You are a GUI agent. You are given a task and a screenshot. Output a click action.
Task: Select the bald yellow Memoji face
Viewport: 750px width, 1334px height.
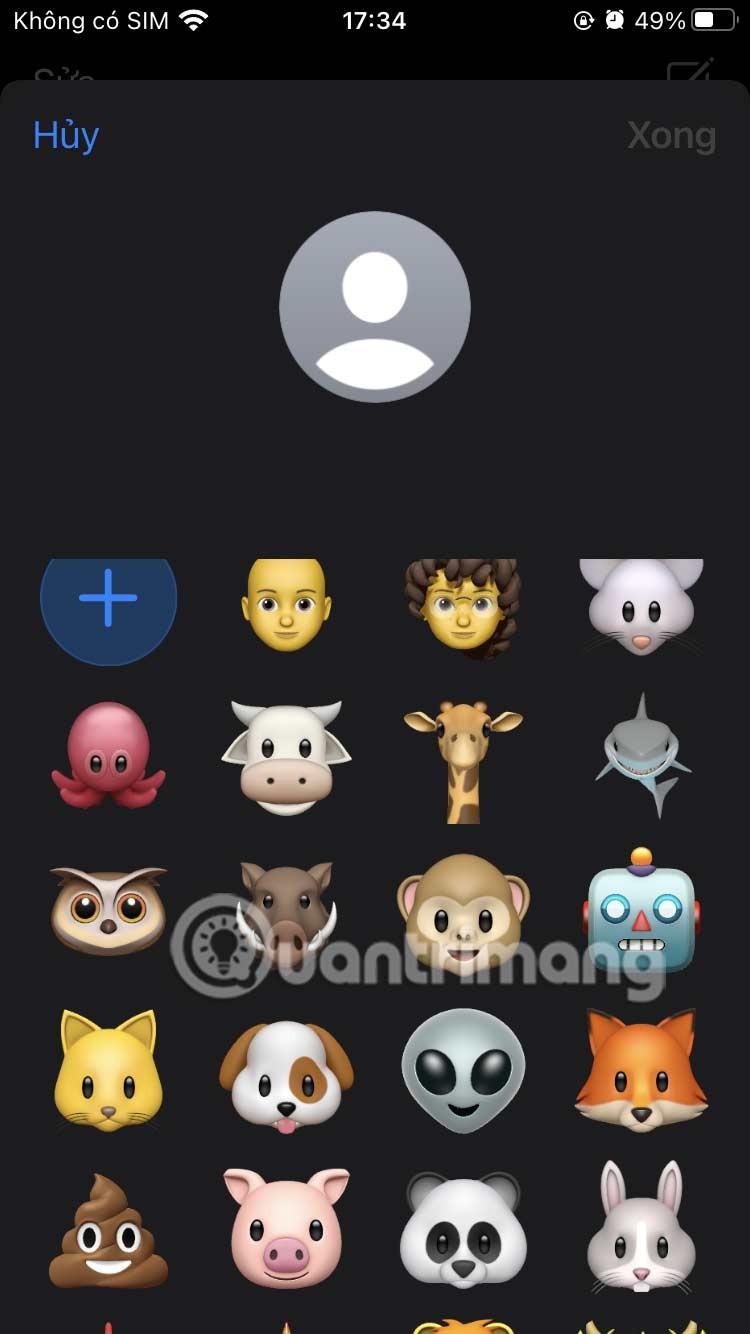coord(286,604)
